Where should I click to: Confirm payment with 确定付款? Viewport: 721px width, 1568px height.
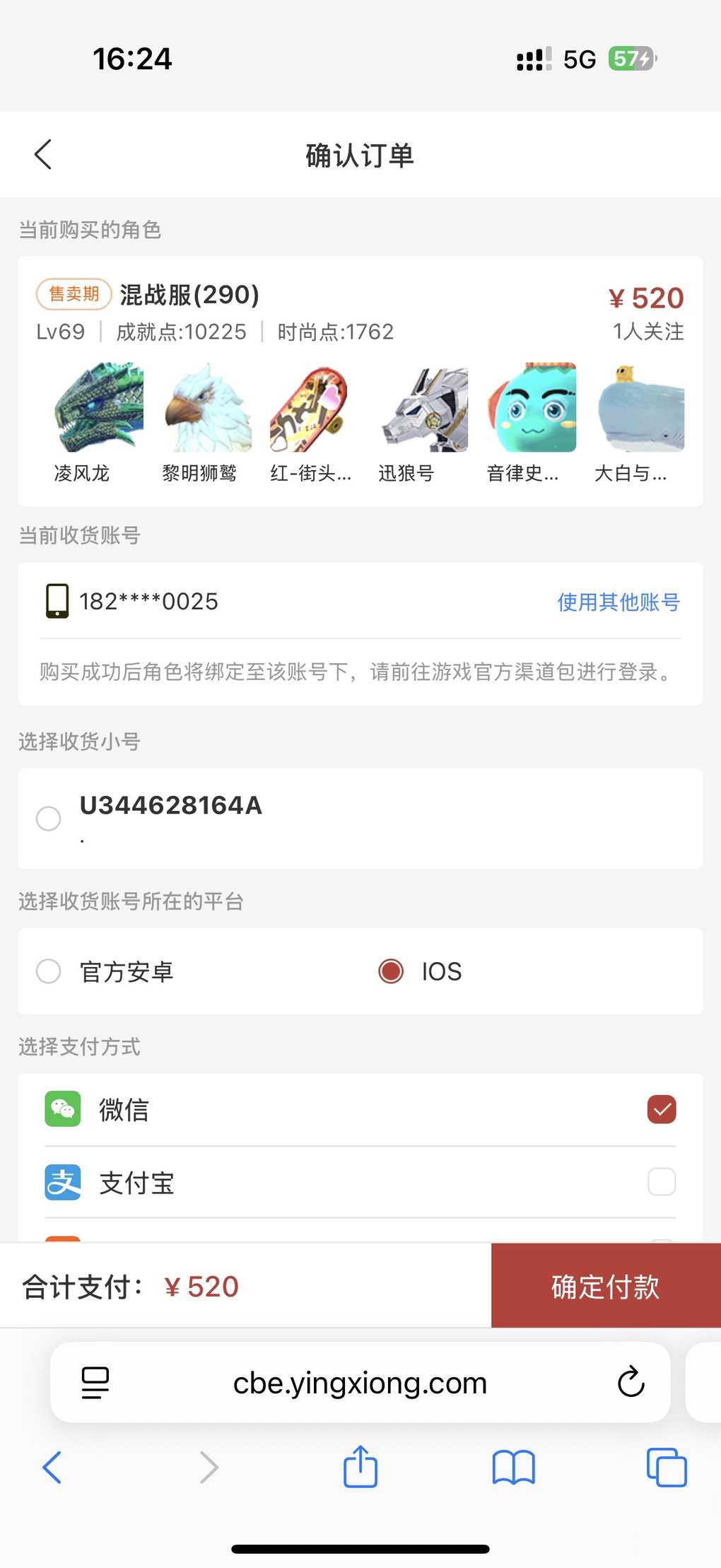click(x=606, y=1286)
